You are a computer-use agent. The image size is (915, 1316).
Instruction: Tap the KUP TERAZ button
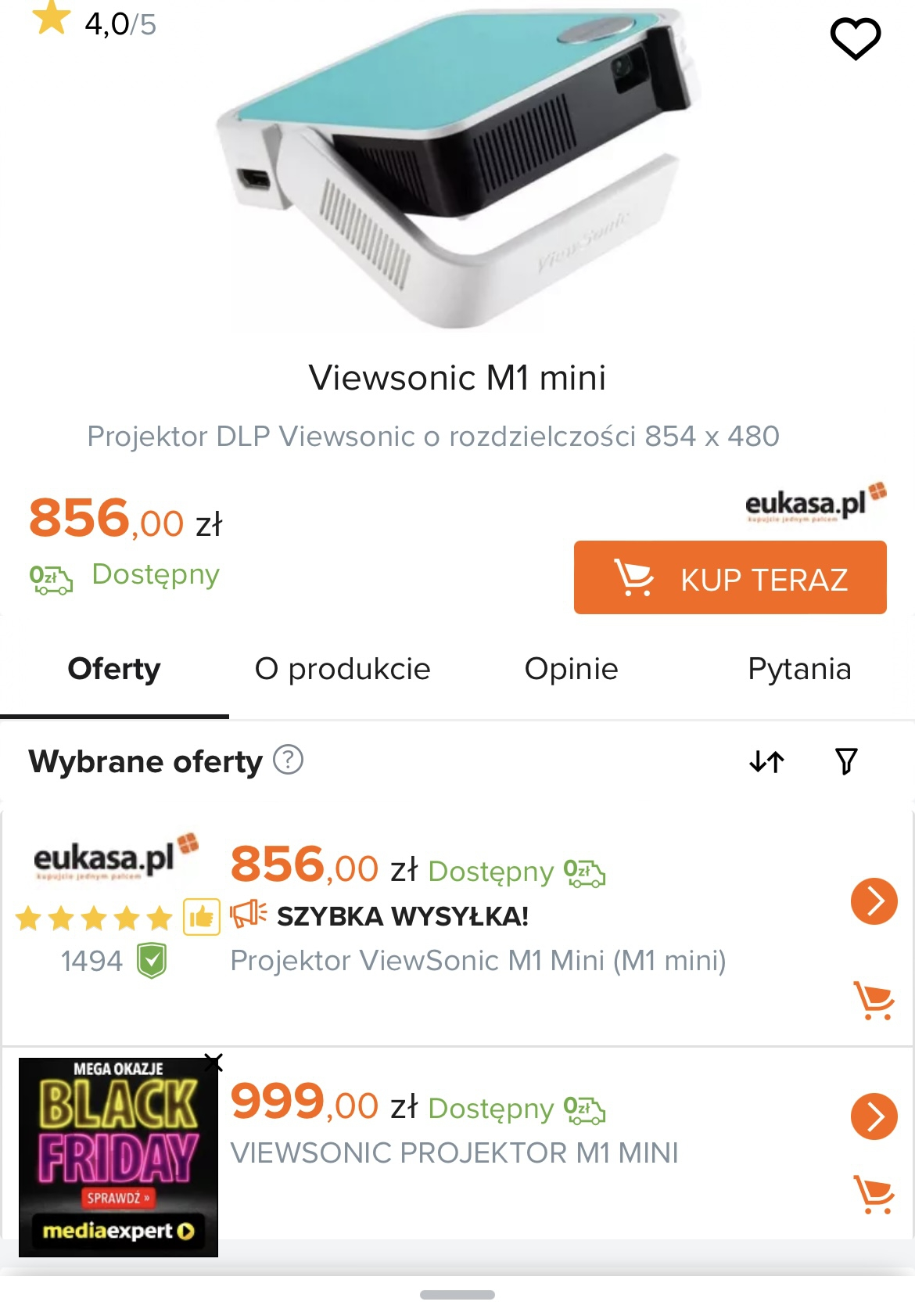[730, 578]
